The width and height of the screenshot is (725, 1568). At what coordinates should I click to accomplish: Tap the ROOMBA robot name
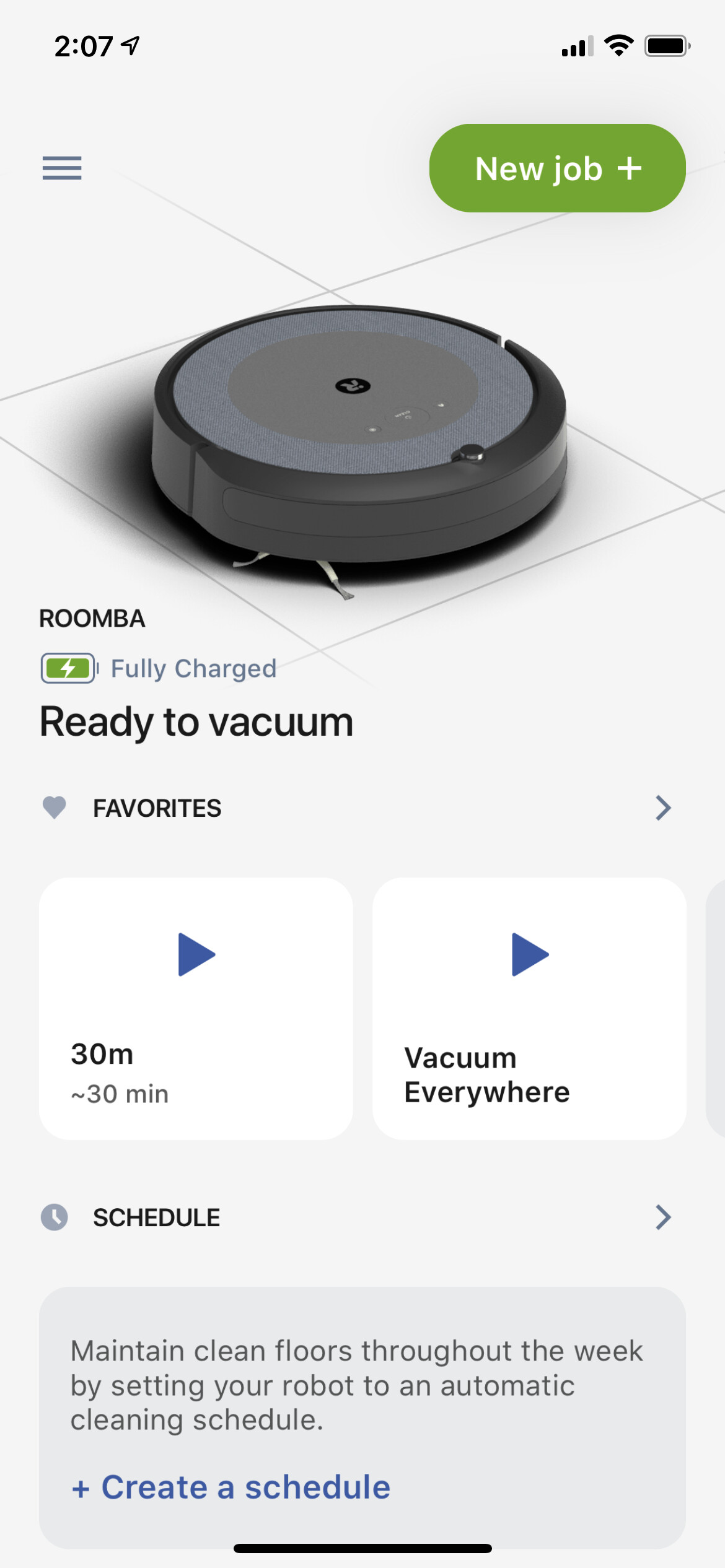92,618
